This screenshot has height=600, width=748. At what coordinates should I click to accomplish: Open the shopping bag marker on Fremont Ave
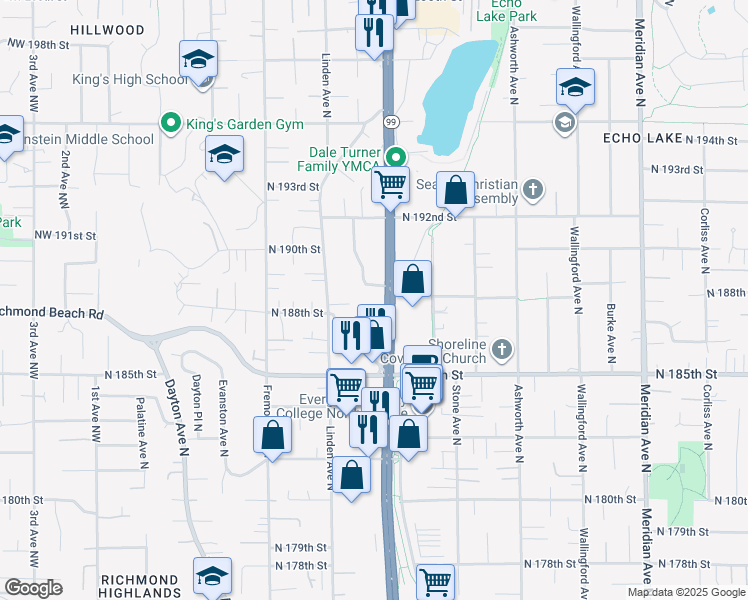tap(273, 436)
